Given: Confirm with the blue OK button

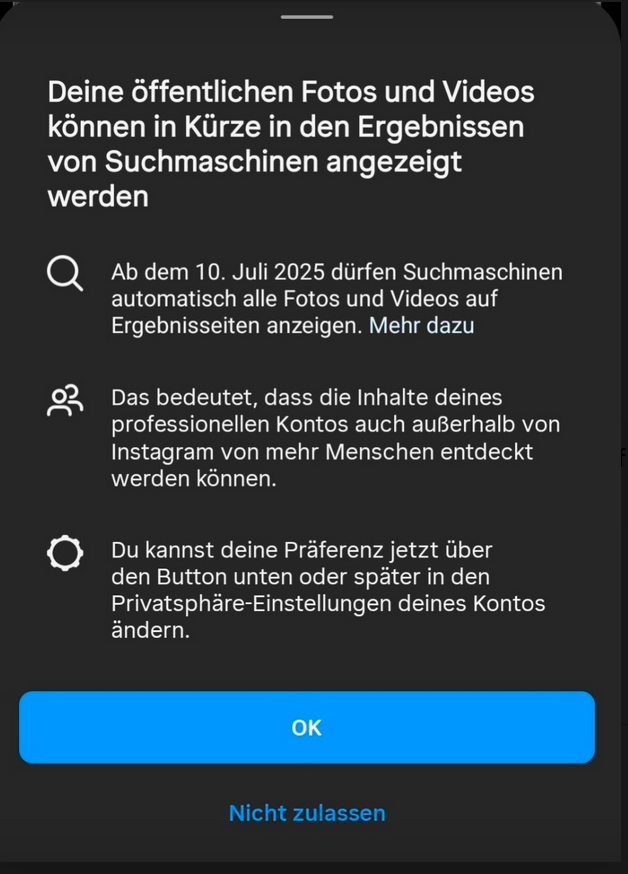Looking at the screenshot, I should [x=306, y=727].
